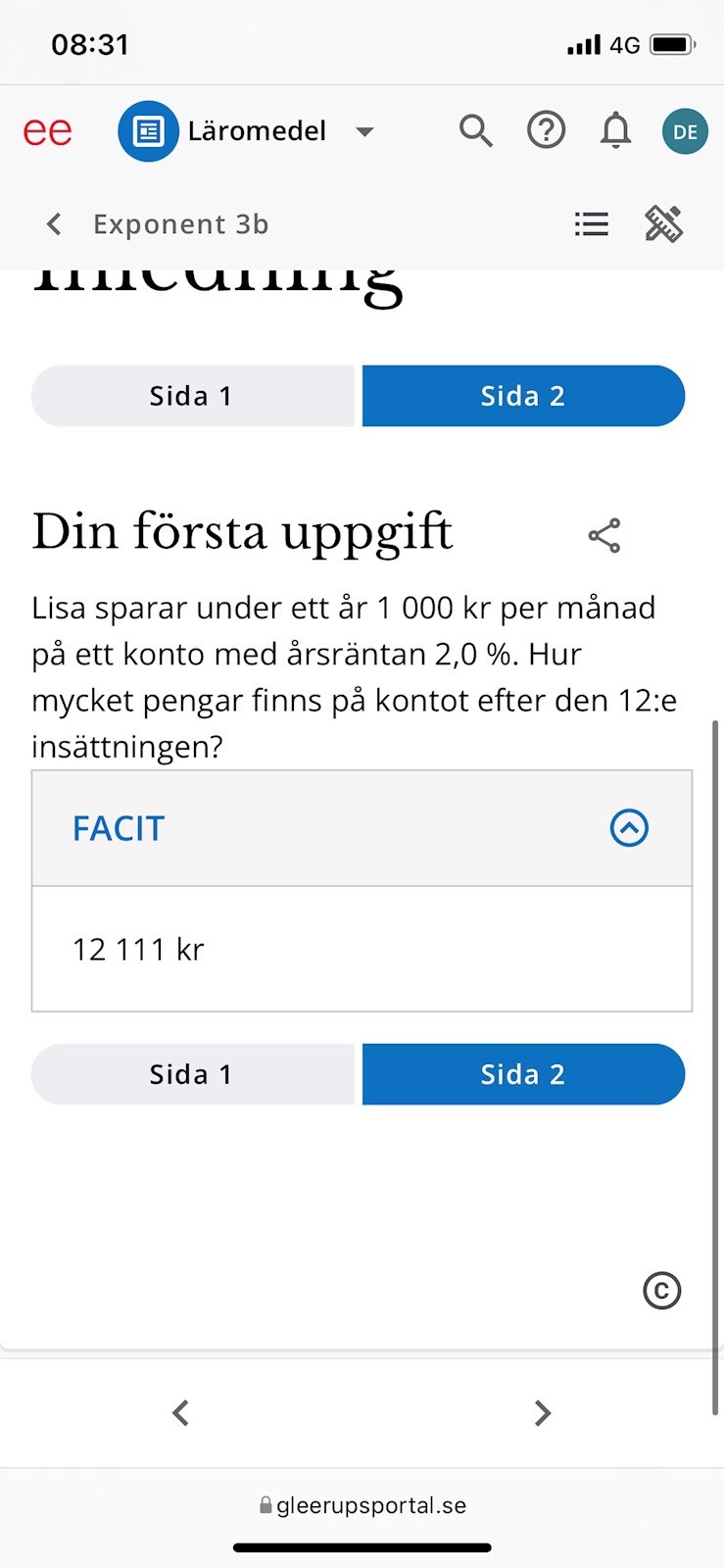Go back from Exponent 3b
This screenshot has height=1568, width=724.
[x=55, y=224]
